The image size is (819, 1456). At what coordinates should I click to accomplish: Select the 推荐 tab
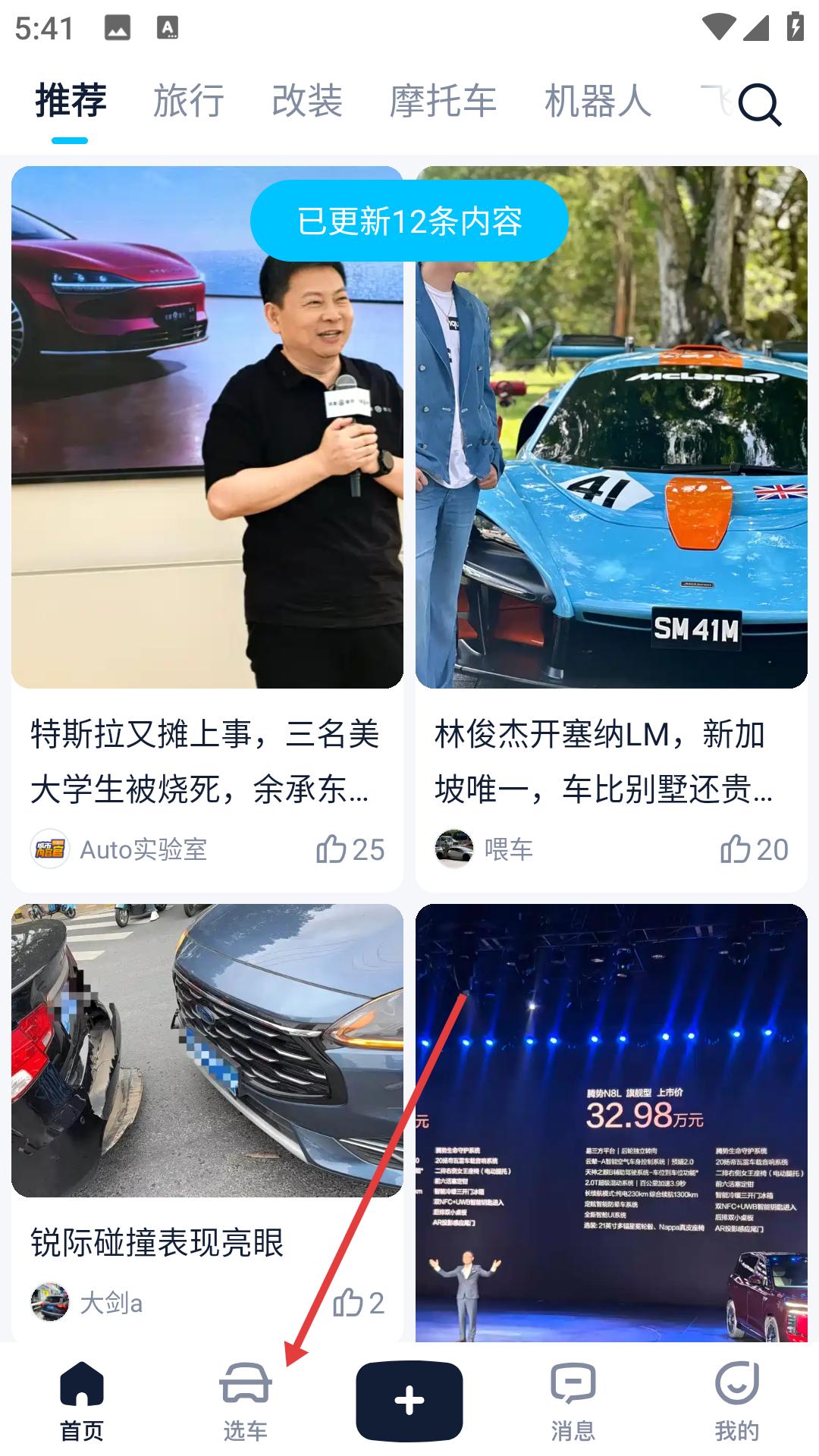[71, 102]
